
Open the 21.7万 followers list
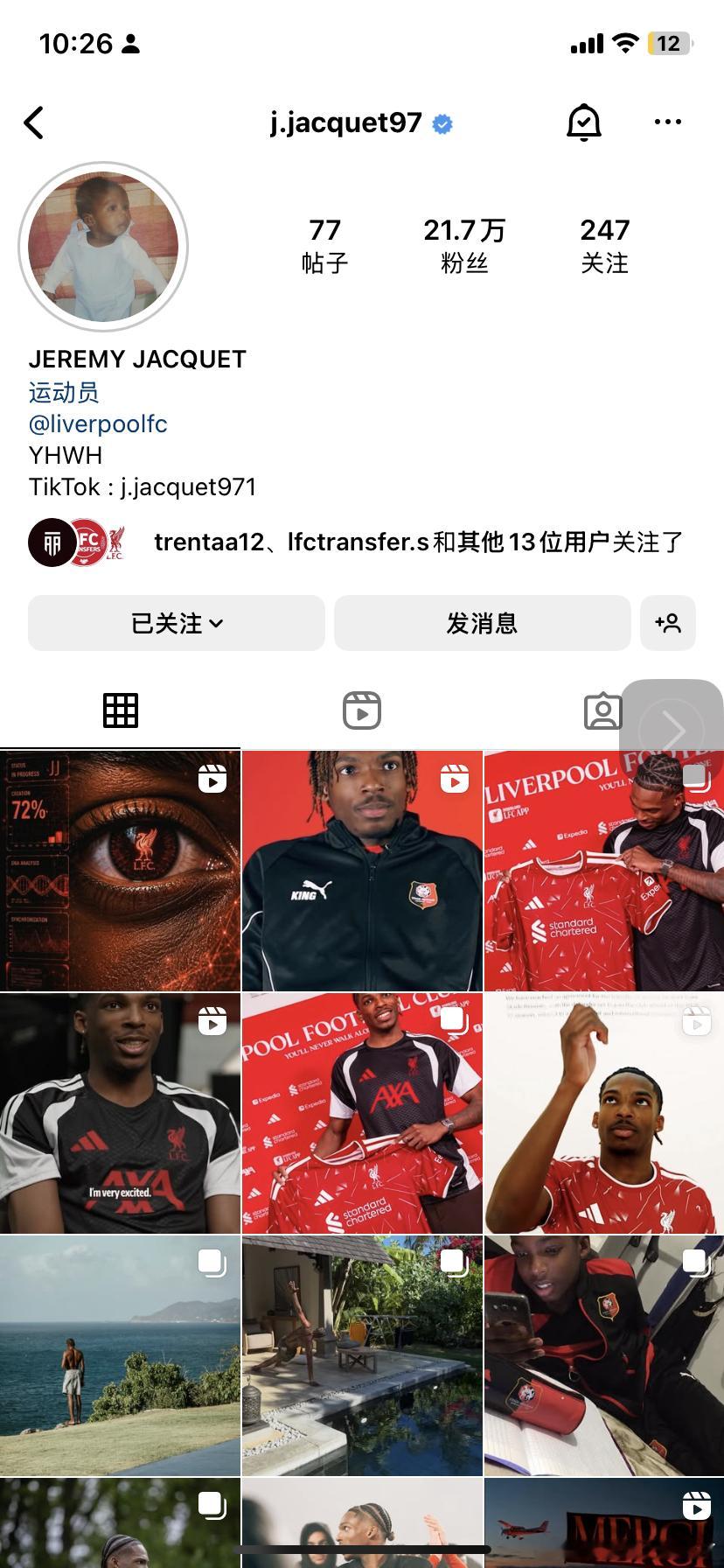pyautogui.click(x=464, y=245)
